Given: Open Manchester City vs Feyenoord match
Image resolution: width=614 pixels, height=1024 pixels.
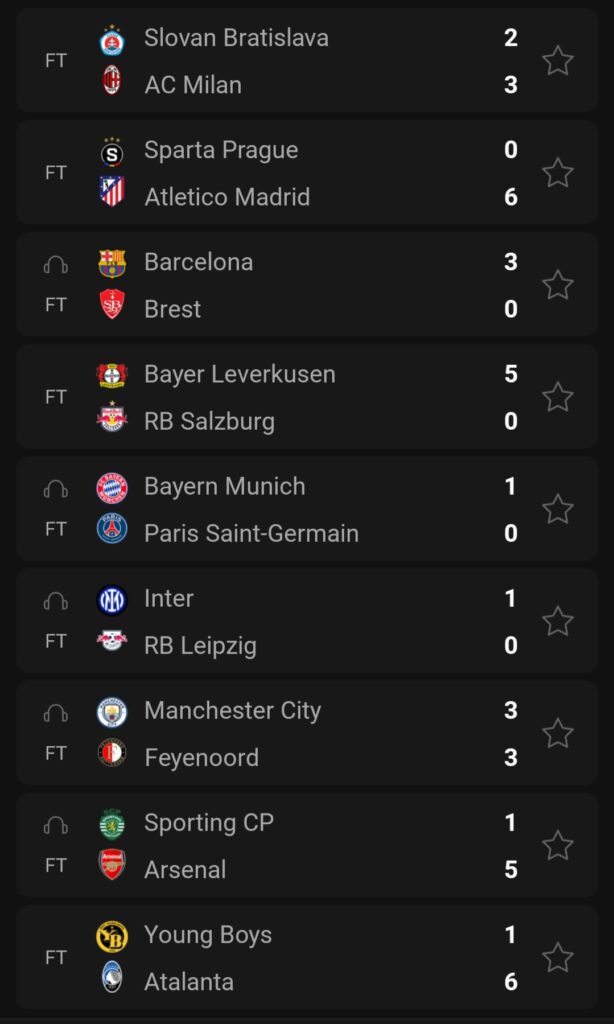Looking at the screenshot, I should coord(307,733).
